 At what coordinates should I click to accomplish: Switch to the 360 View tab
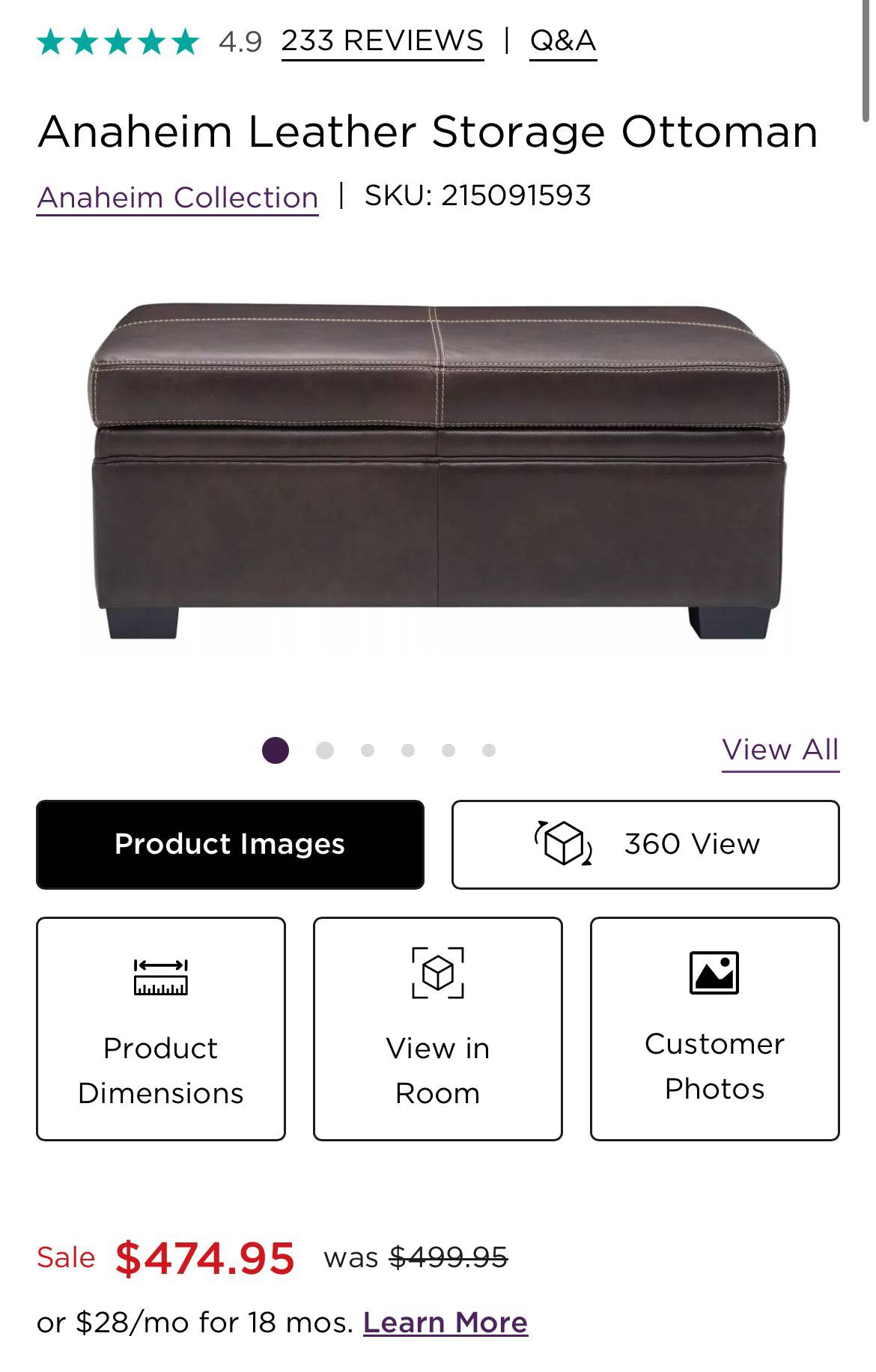(645, 843)
